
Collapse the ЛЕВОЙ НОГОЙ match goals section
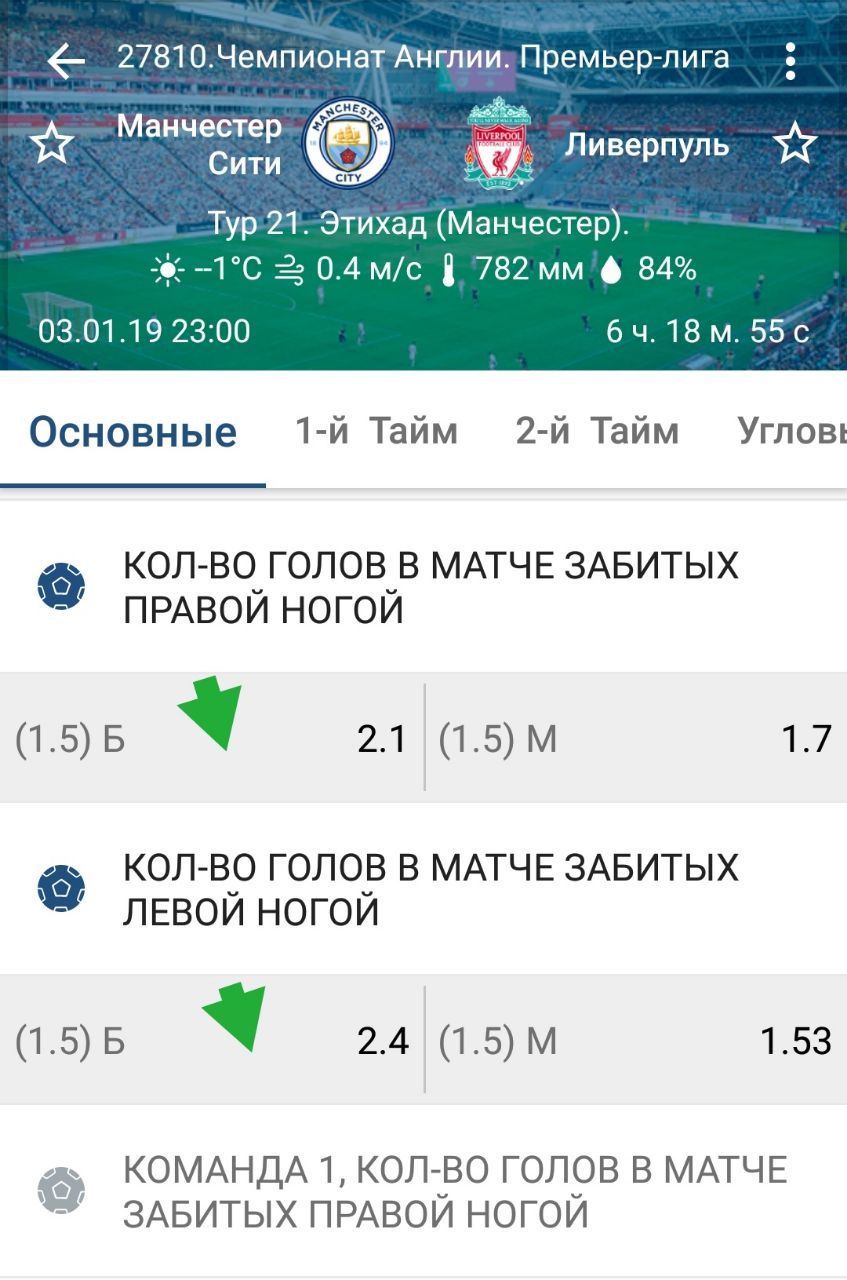pos(430,889)
